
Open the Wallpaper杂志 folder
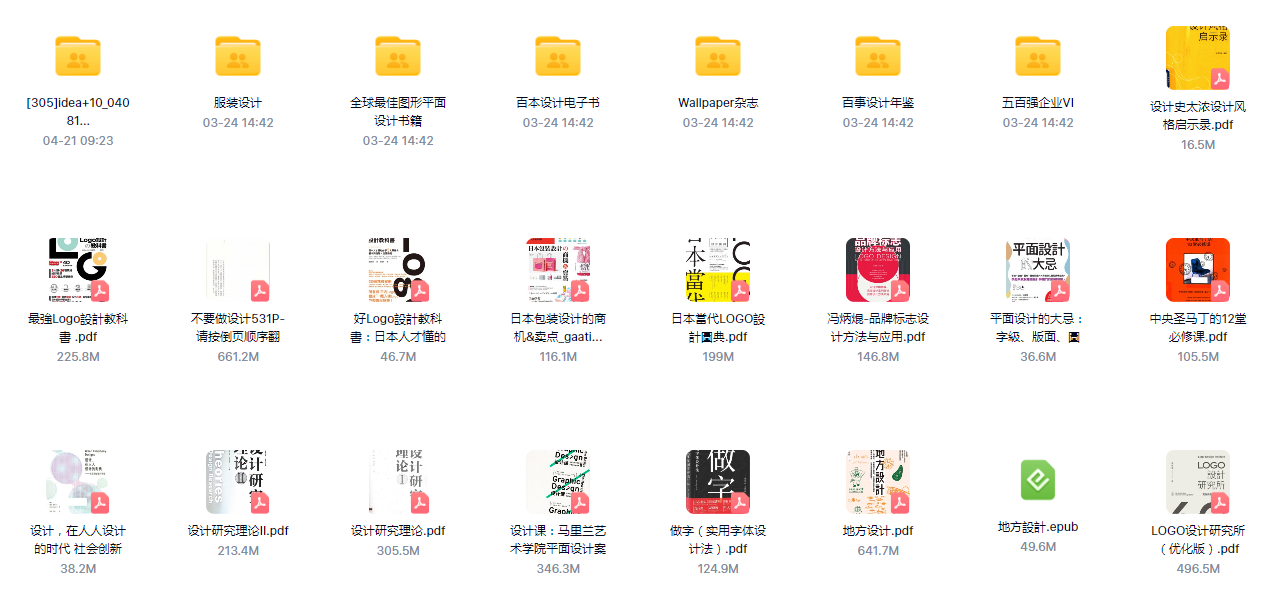pyautogui.click(x=718, y=57)
